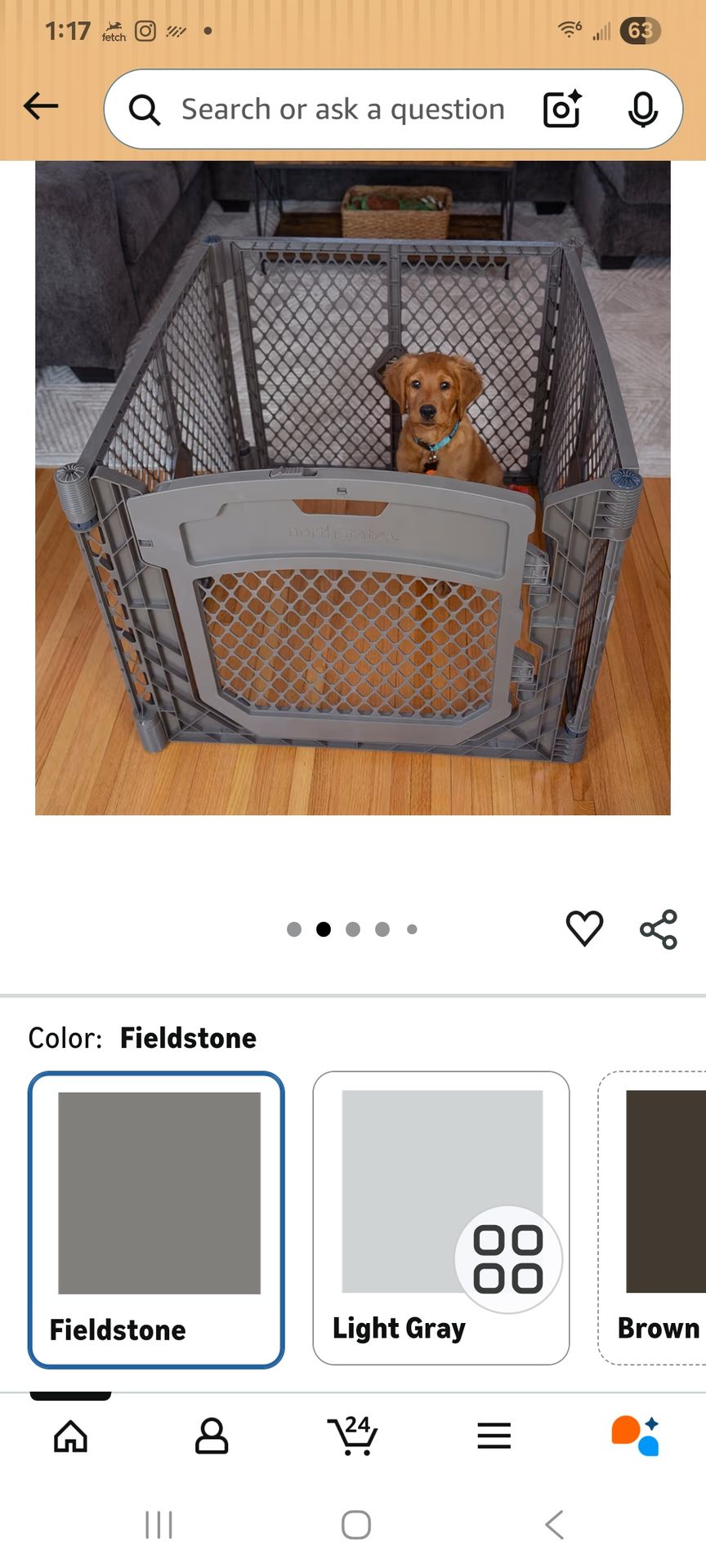Open the playpen product image
The width and height of the screenshot is (706, 1568).
tap(353, 488)
